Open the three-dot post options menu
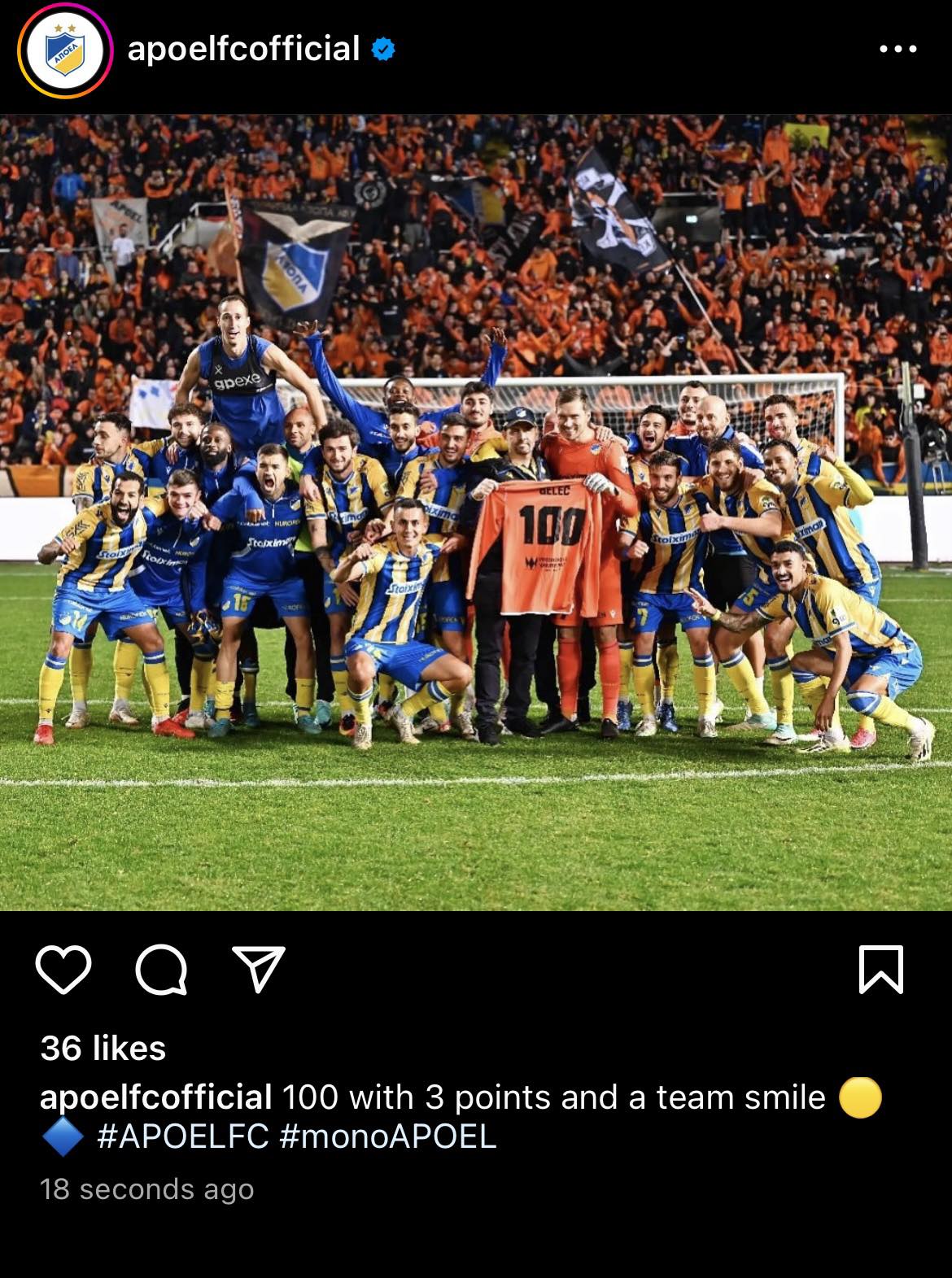The image size is (952, 1278). [x=898, y=50]
